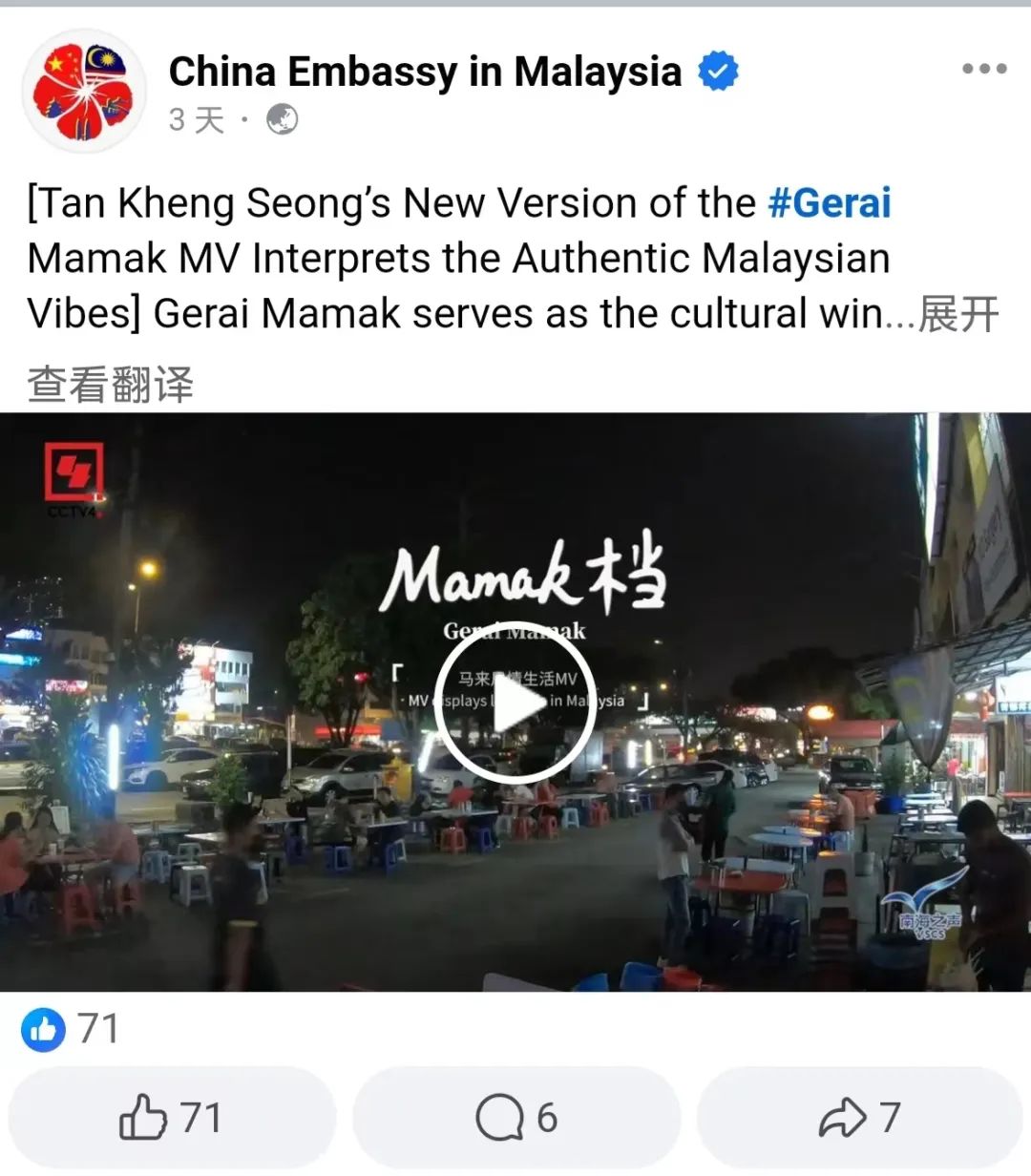Open the comments with 6 replies
The image size is (1031, 1176).
coord(515,1117)
